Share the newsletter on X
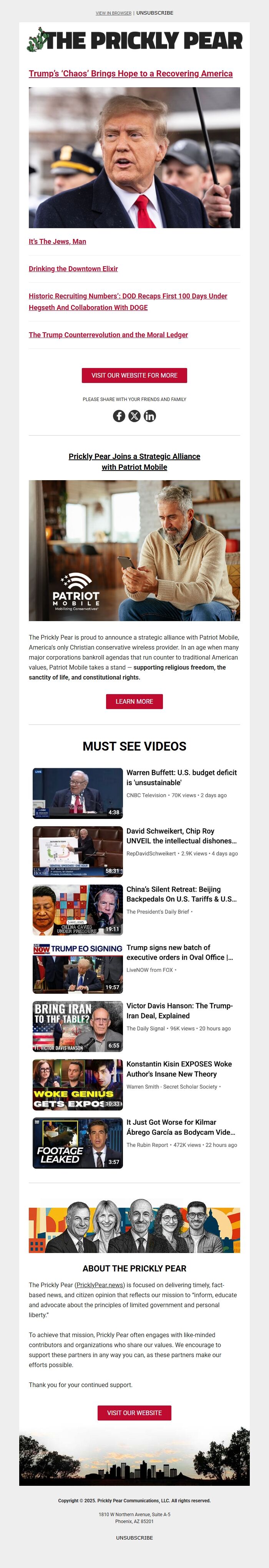The width and height of the screenshot is (269, 1568). point(134,416)
